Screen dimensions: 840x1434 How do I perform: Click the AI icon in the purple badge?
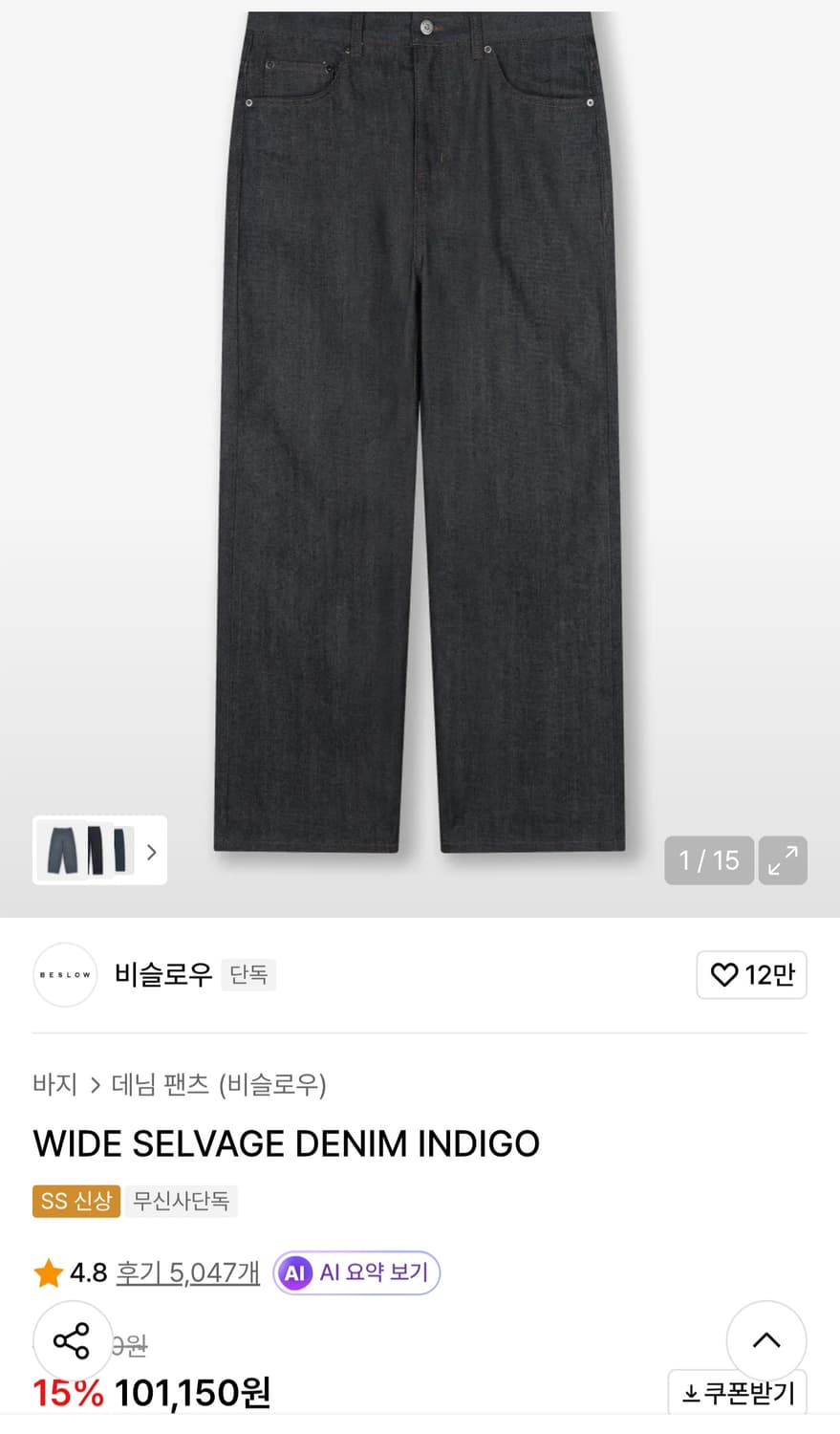(x=296, y=1272)
